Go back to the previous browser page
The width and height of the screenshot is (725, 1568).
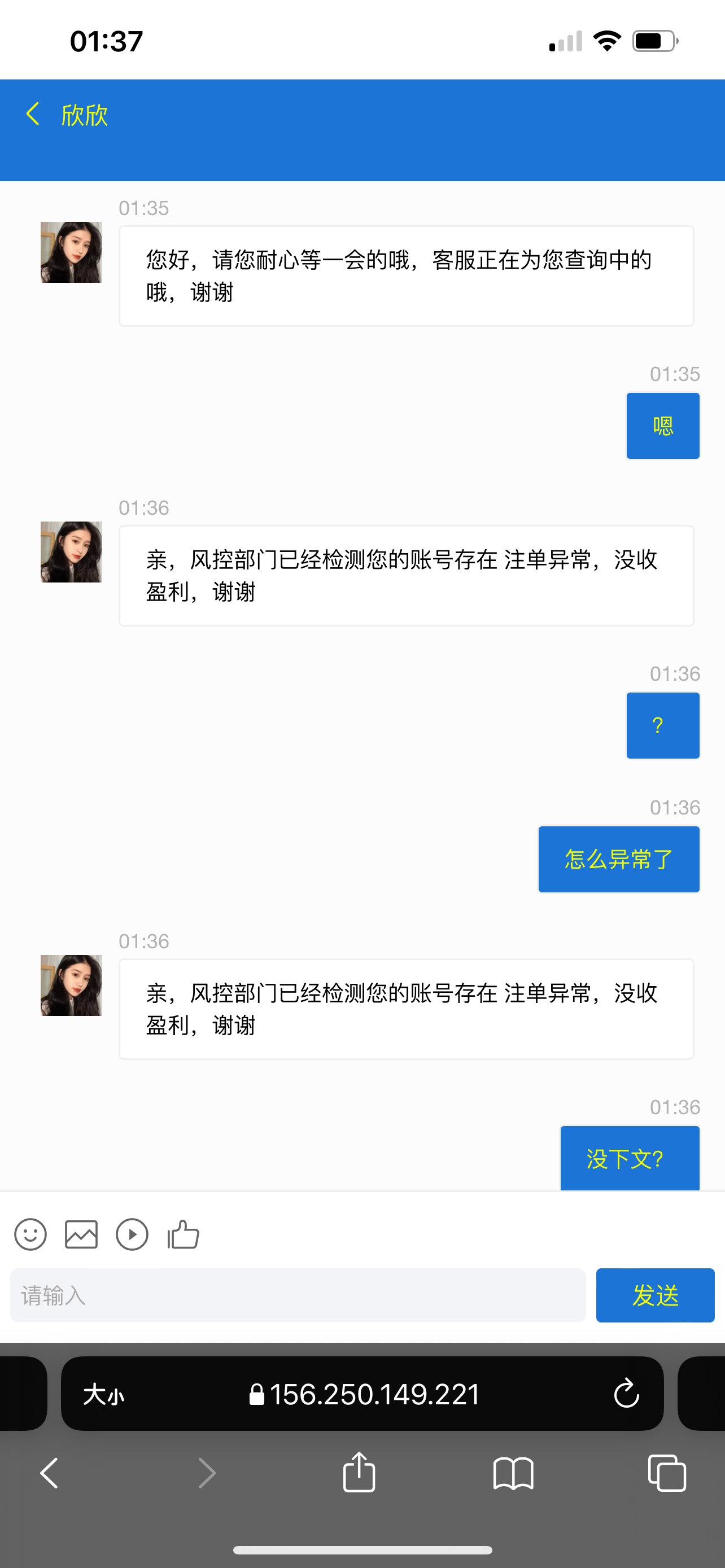tap(49, 1473)
